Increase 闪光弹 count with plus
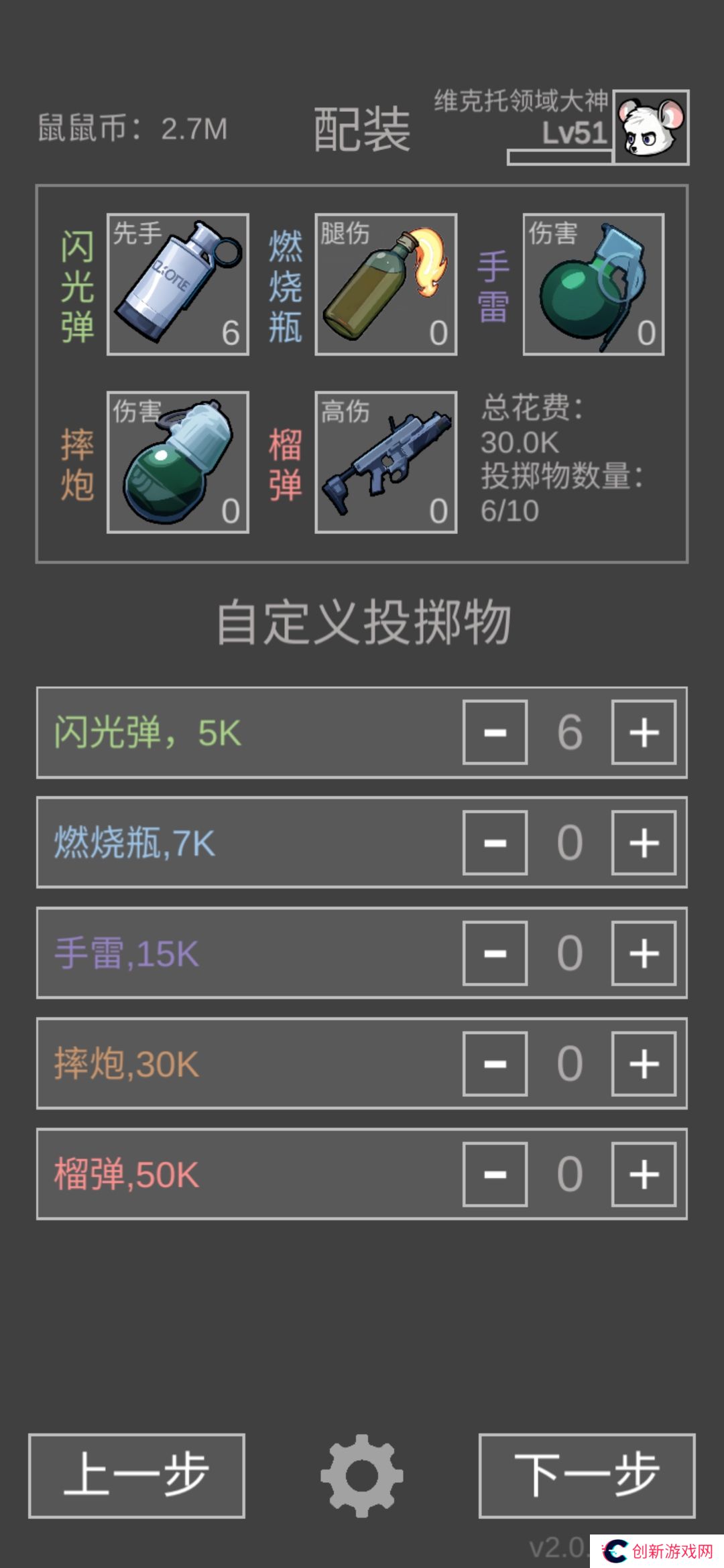 (643, 732)
